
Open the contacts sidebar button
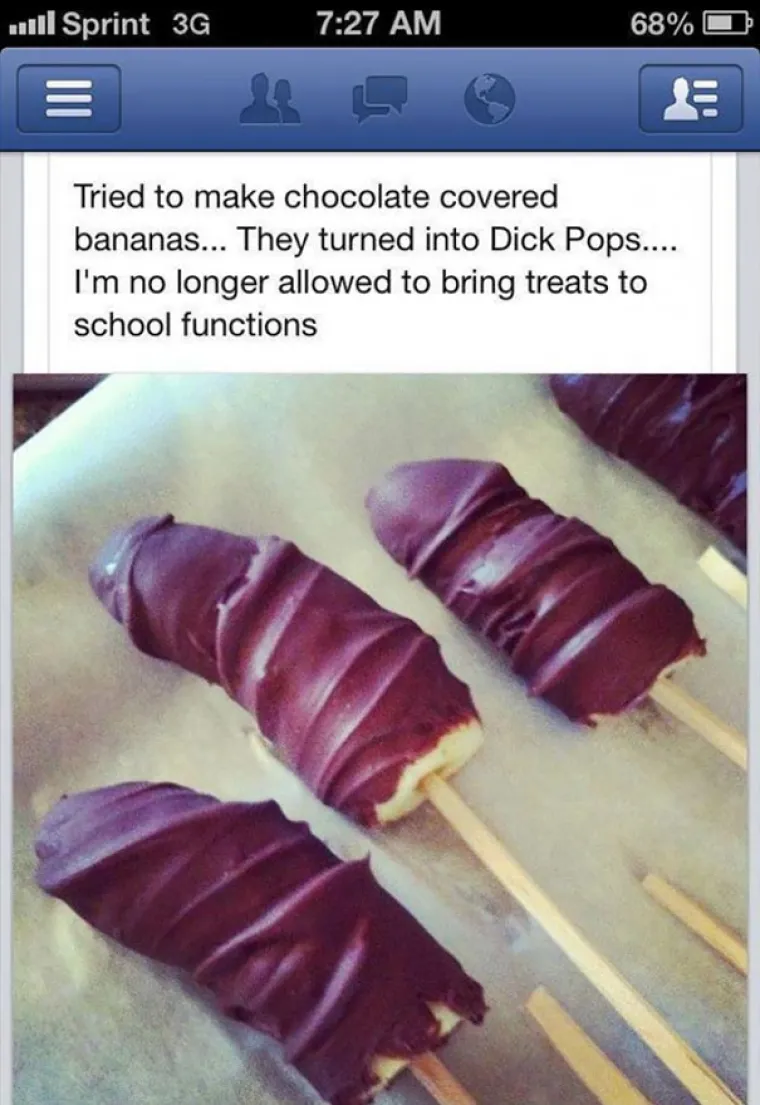tap(691, 99)
